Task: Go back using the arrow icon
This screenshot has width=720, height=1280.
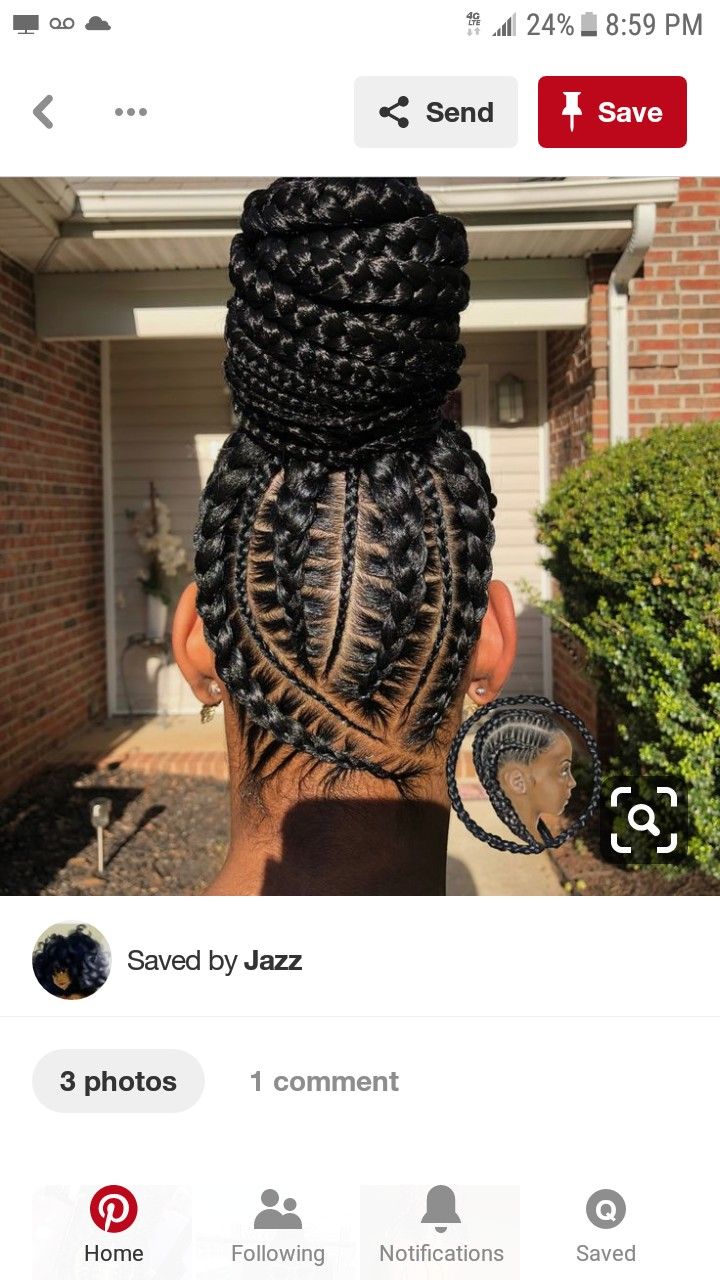Action: (x=43, y=112)
